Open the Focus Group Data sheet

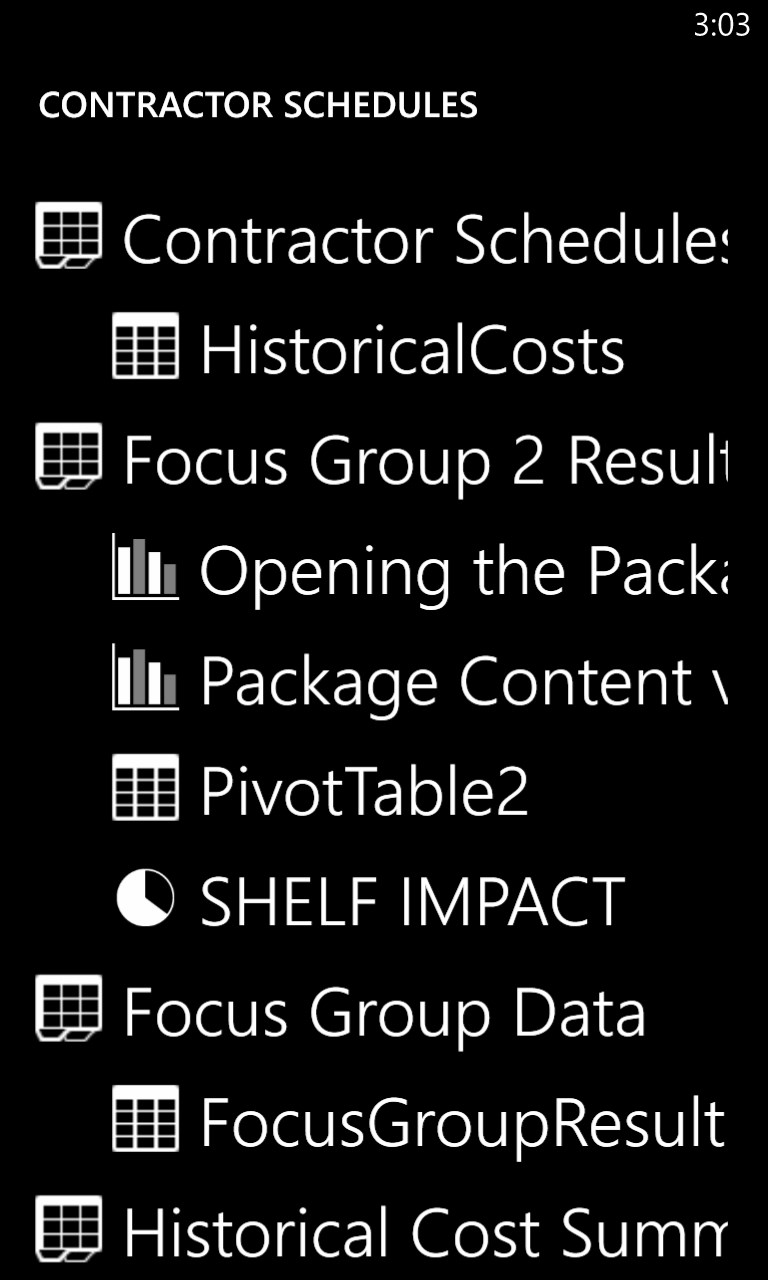click(x=341, y=1011)
